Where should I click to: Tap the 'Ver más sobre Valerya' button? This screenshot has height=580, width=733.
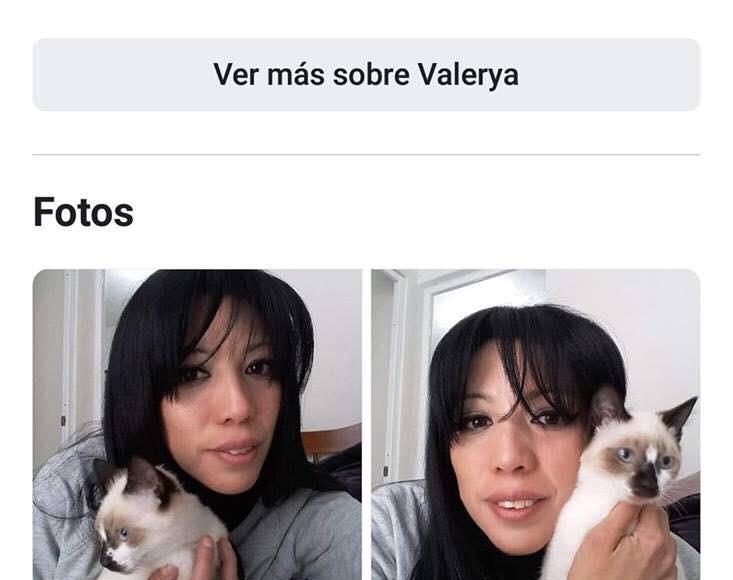(366, 75)
